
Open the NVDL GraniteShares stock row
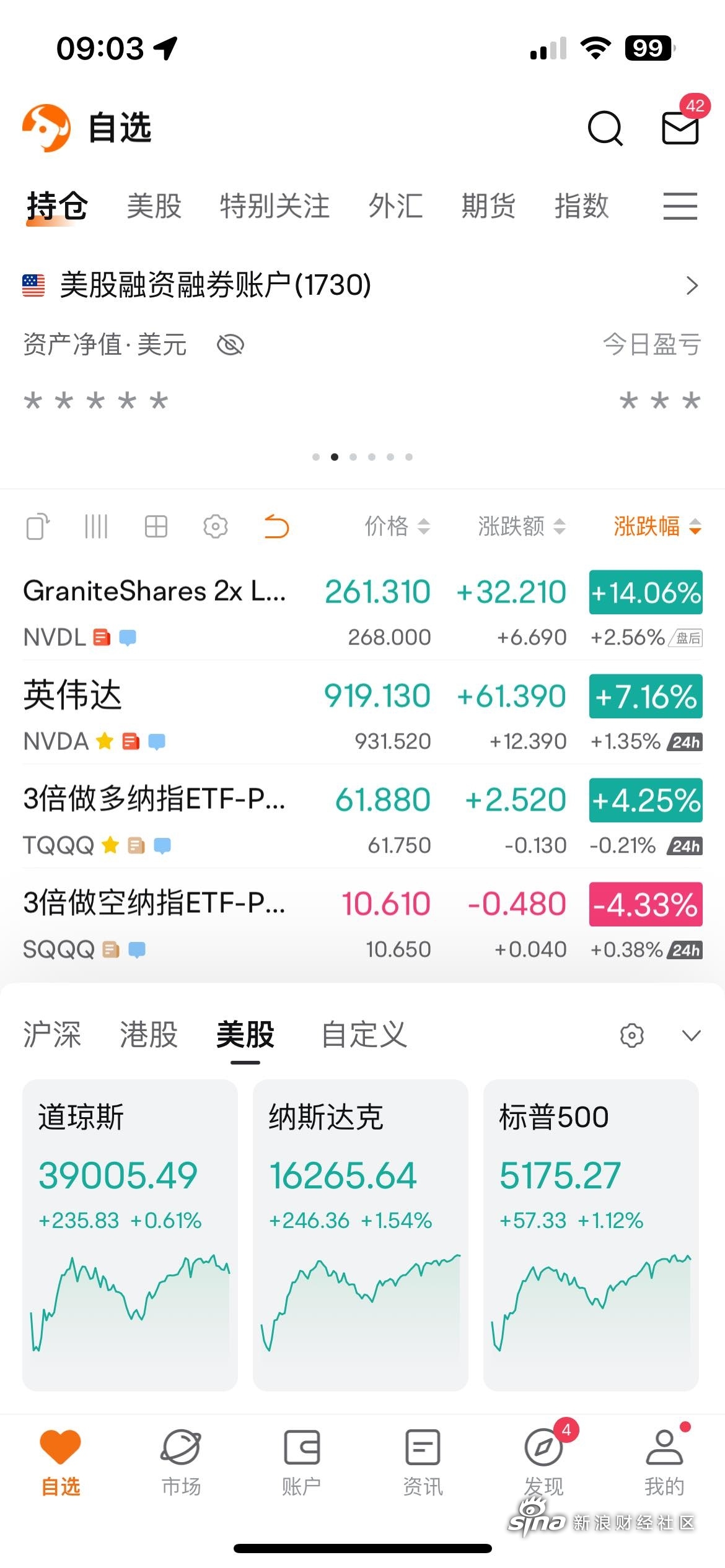[x=362, y=610]
